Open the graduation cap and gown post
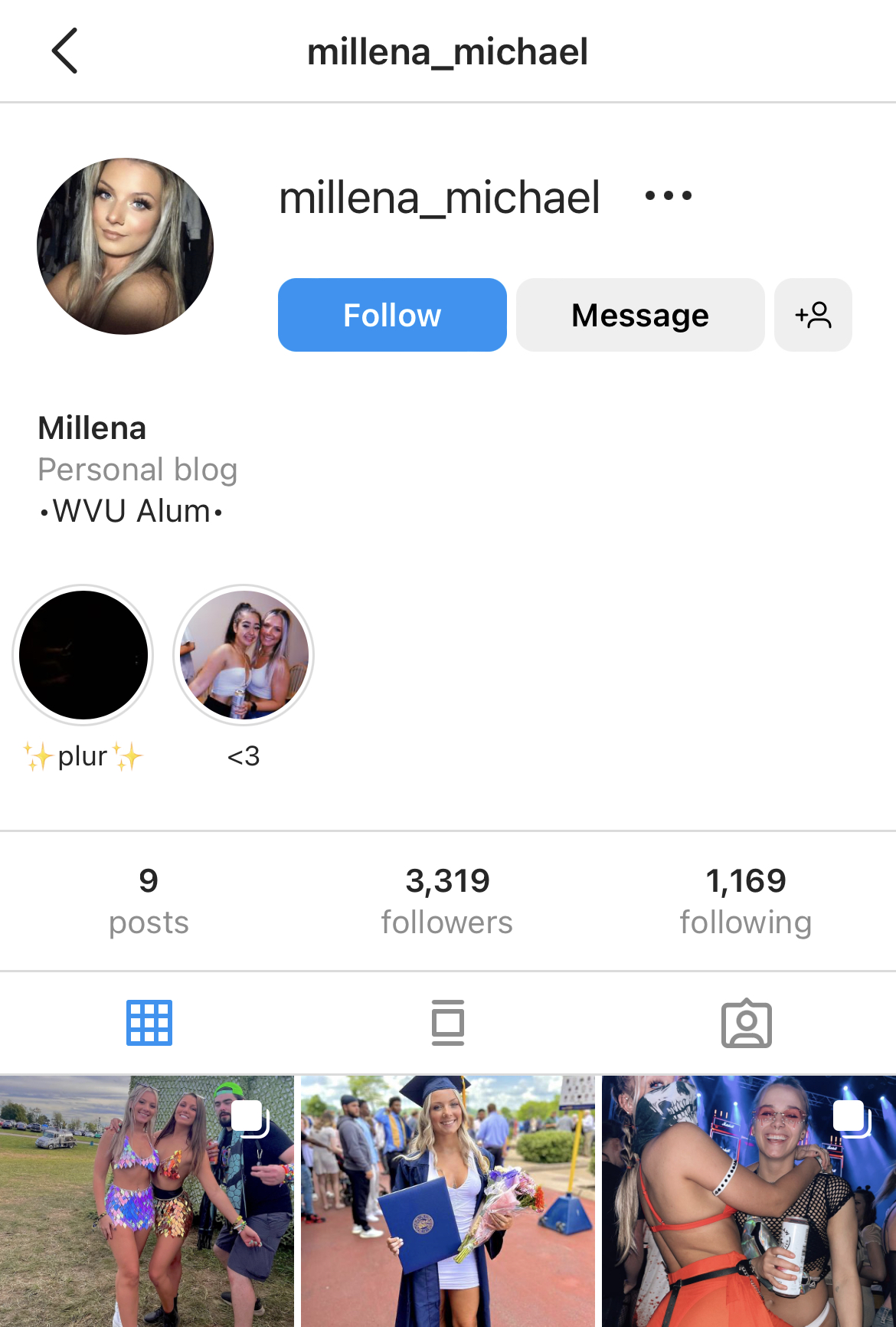 pyautogui.click(x=448, y=1201)
